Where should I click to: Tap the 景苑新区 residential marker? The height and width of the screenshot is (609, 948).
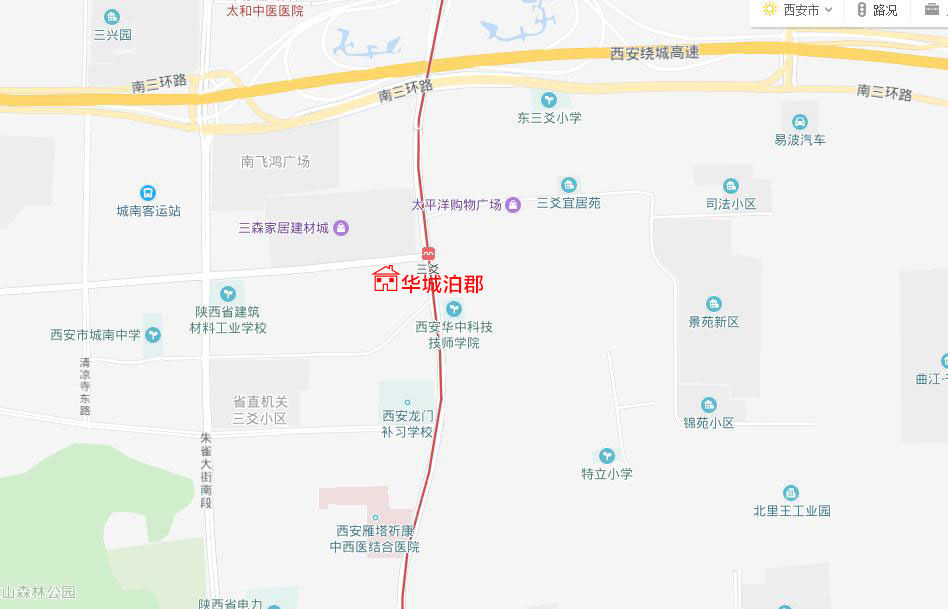coord(713,304)
